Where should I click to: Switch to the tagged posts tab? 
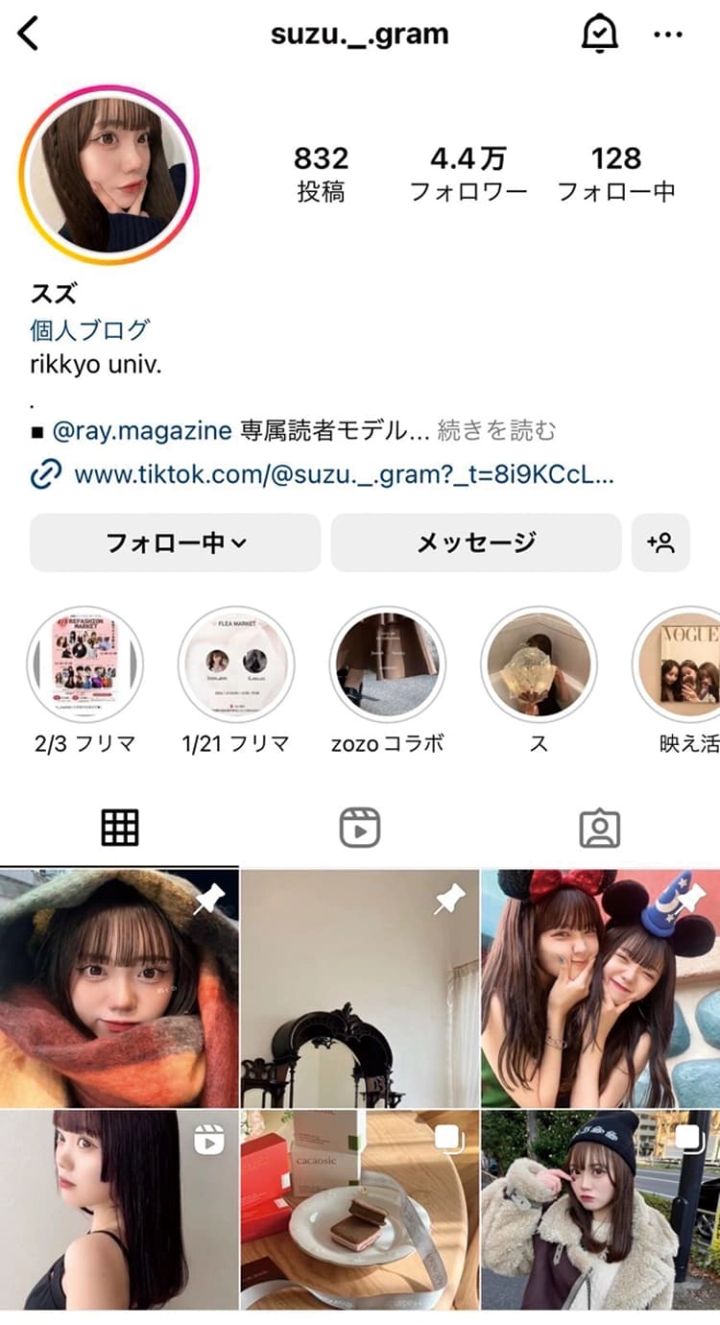(x=599, y=828)
